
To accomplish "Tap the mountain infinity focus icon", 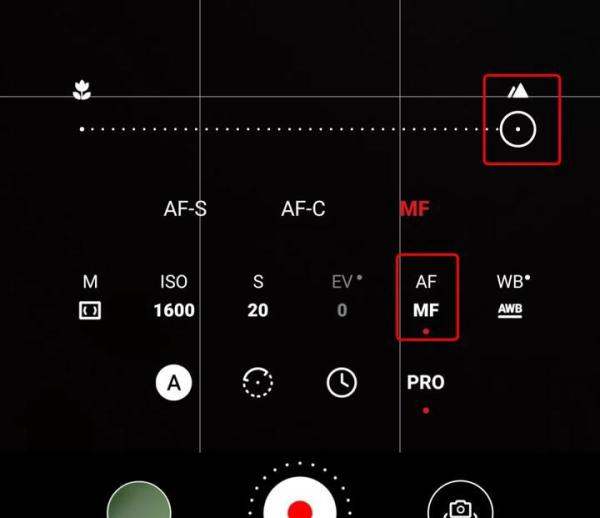I will coord(517,91).
